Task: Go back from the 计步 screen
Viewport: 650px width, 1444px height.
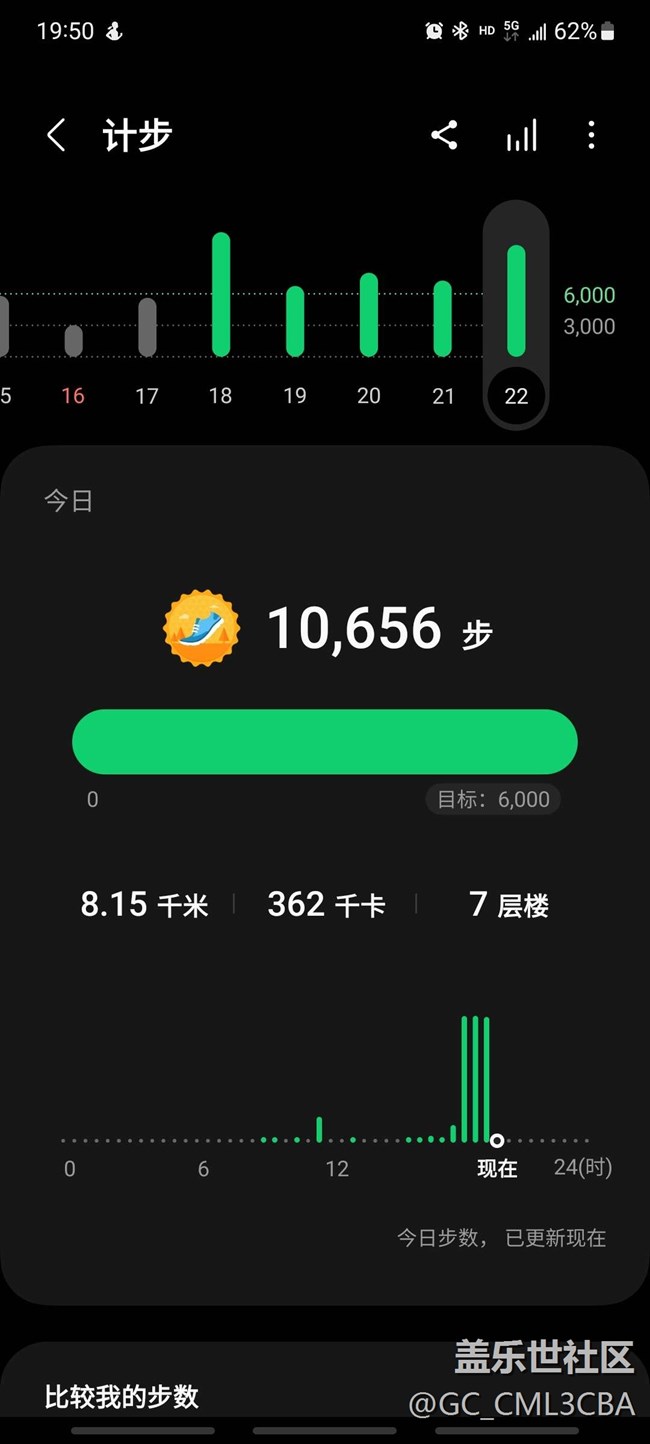Action: (x=56, y=135)
